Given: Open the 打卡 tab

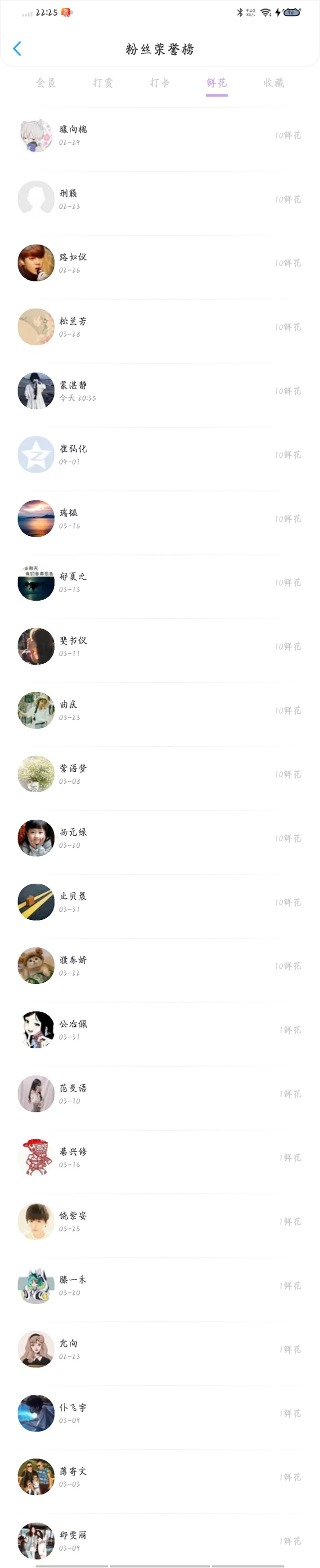Looking at the screenshot, I should [x=159, y=83].
